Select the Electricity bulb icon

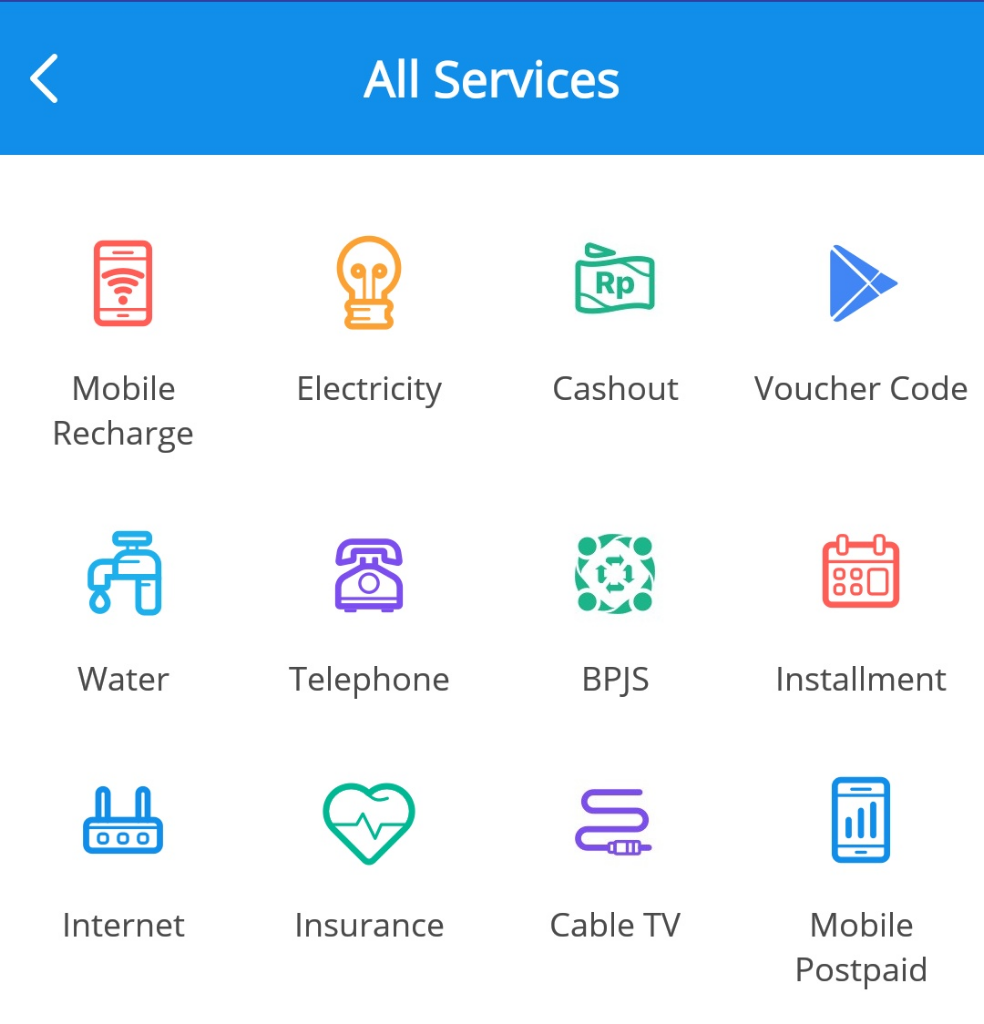pyautogui.click(x=369, y=283)
